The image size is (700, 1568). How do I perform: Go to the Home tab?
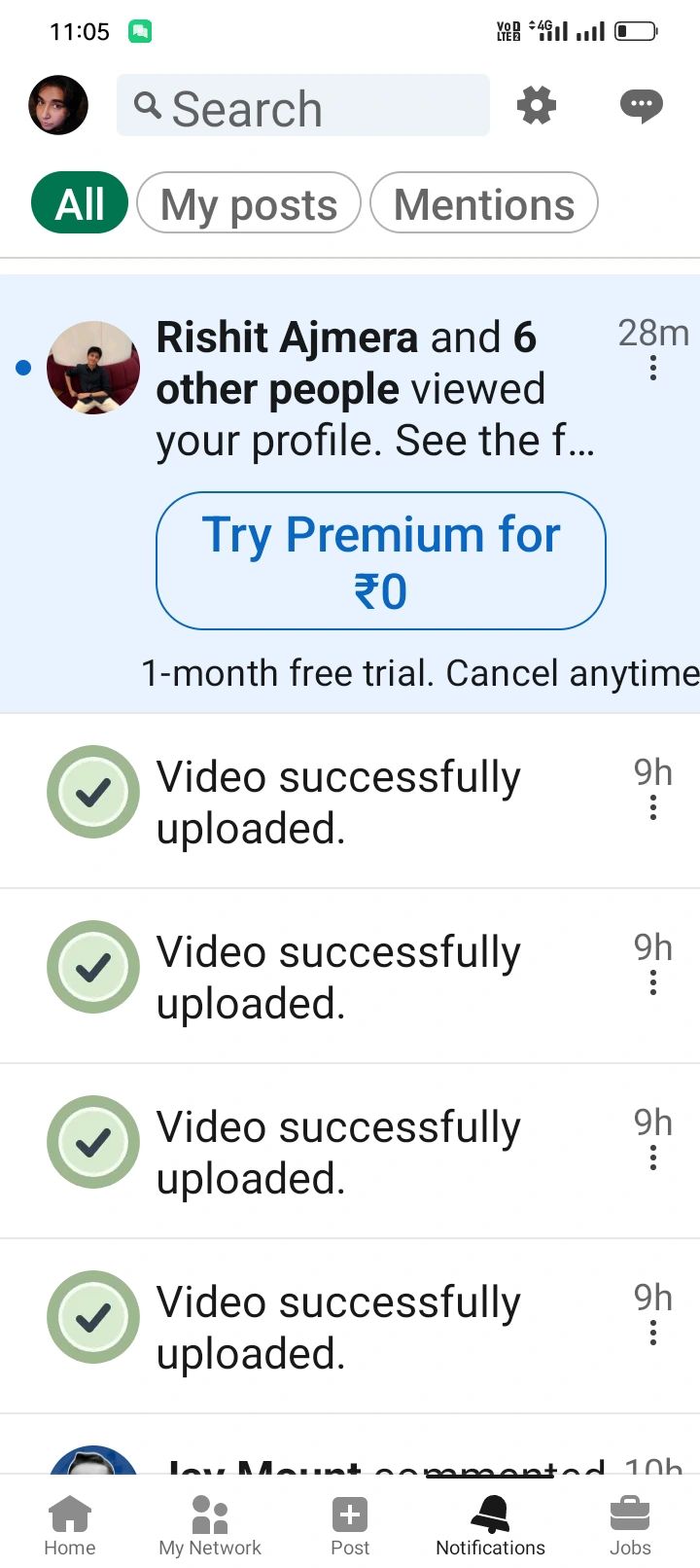70,1525
